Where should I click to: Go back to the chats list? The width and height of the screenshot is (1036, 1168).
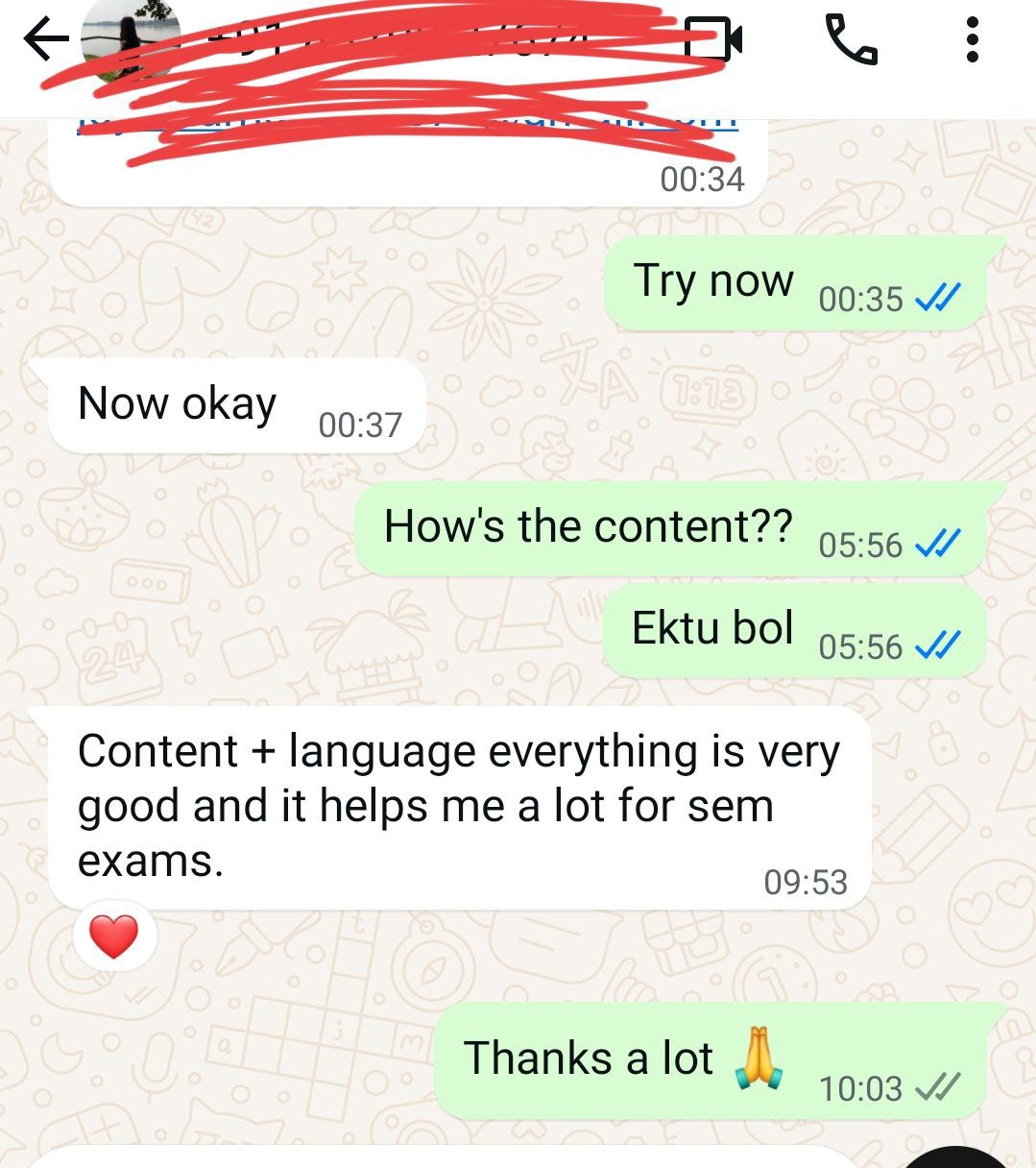click(x=44, y=40)
